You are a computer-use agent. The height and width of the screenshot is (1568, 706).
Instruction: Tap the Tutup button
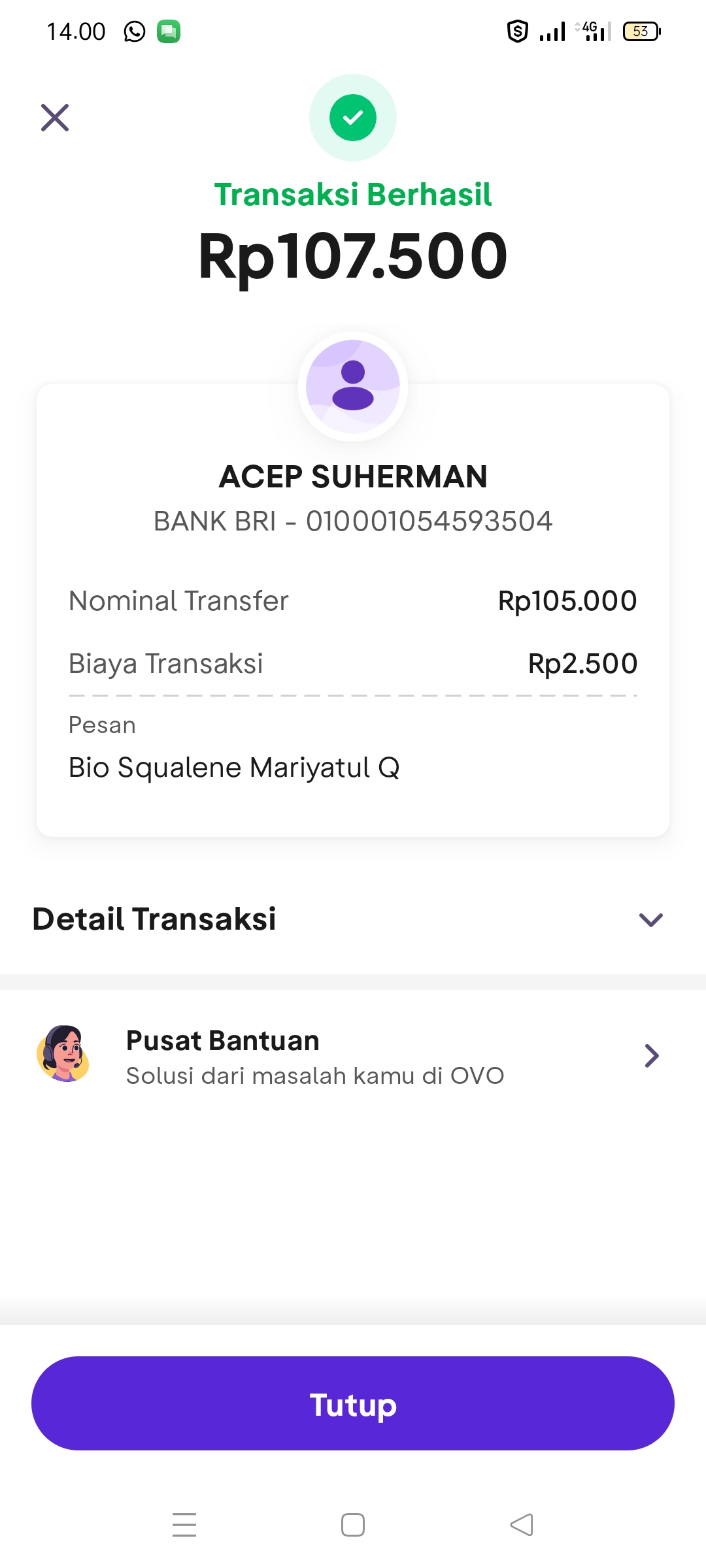(353, 1403)
